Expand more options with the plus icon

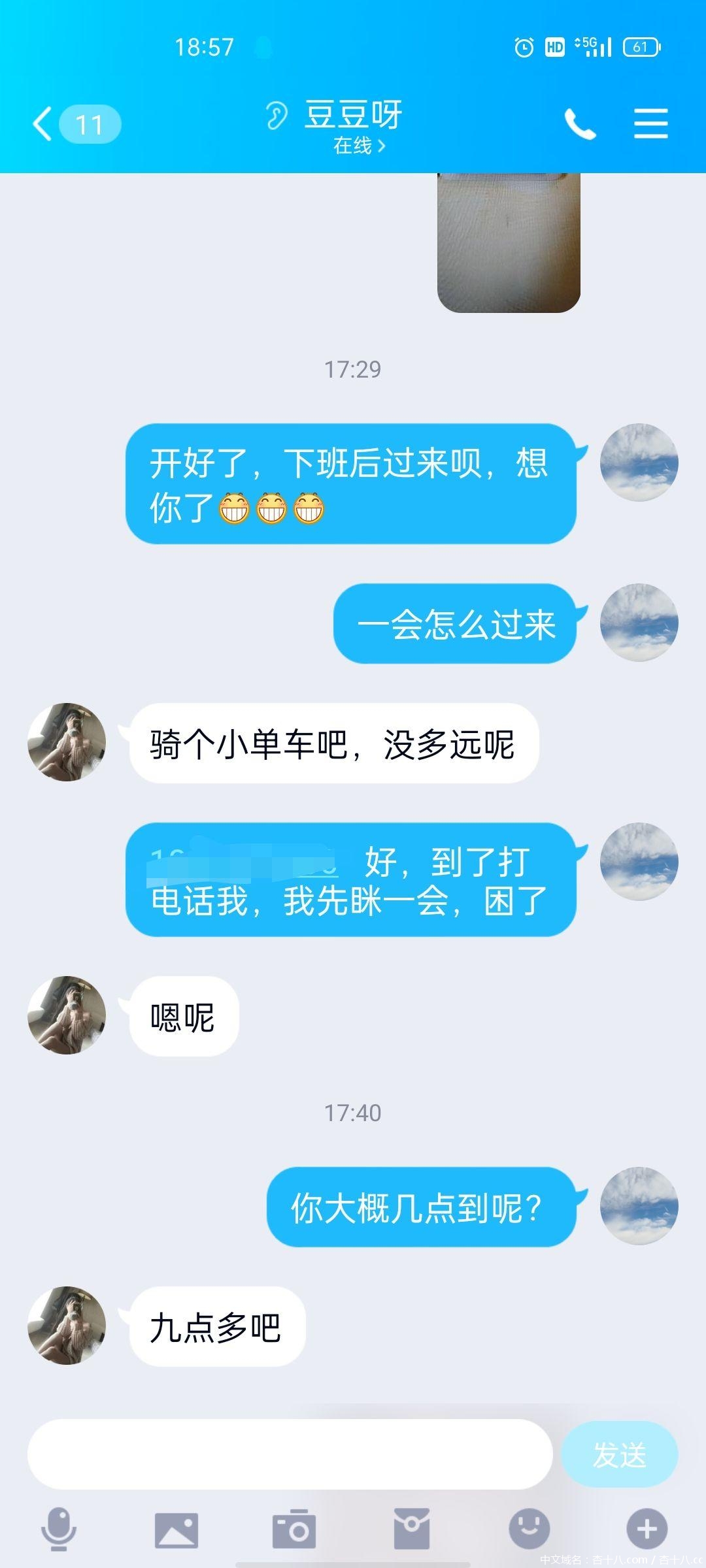point(647,1529)
